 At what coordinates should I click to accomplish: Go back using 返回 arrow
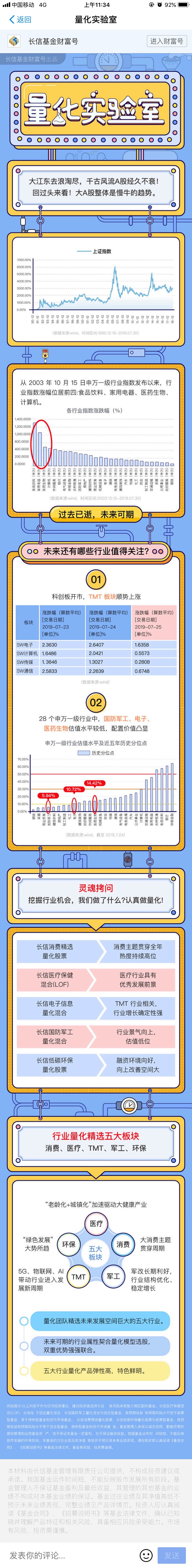[x=20, y=20]
